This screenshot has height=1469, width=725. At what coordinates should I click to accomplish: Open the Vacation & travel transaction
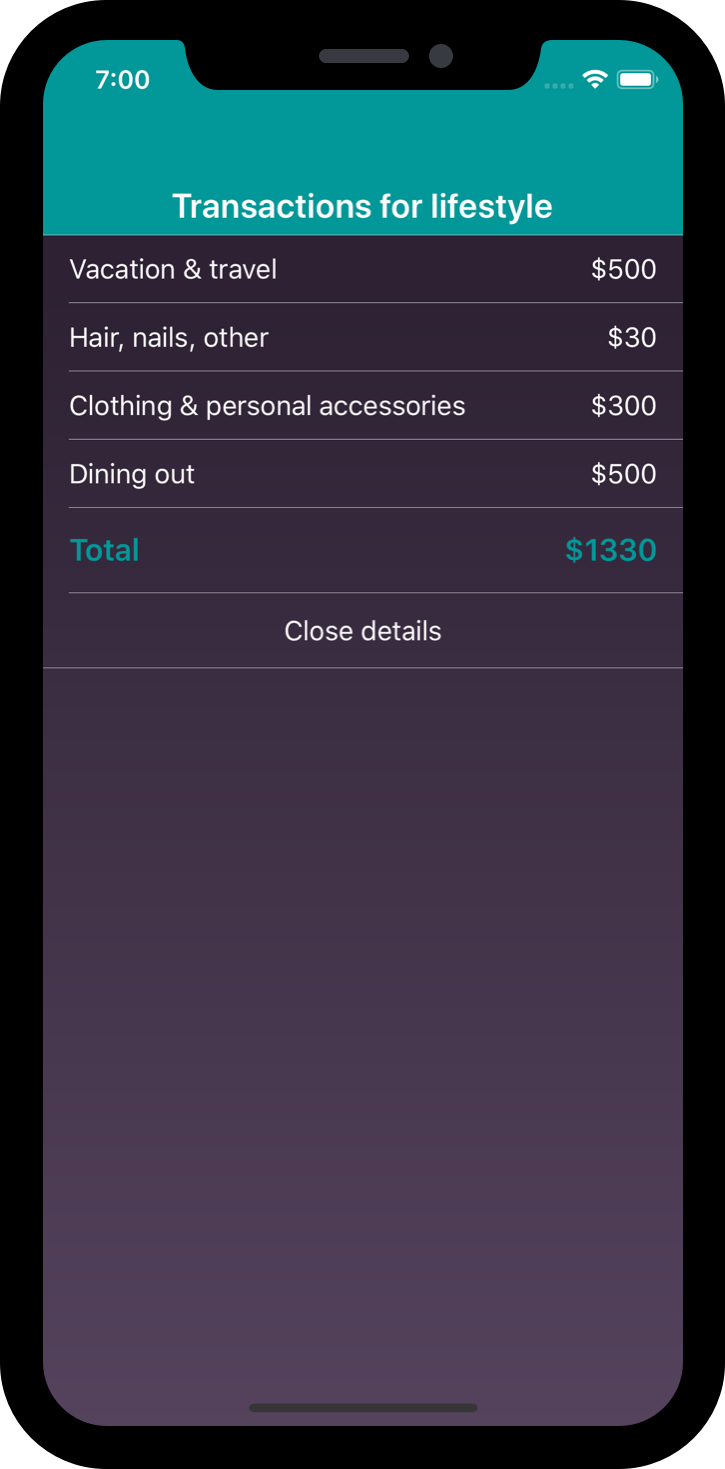point(362,269)
